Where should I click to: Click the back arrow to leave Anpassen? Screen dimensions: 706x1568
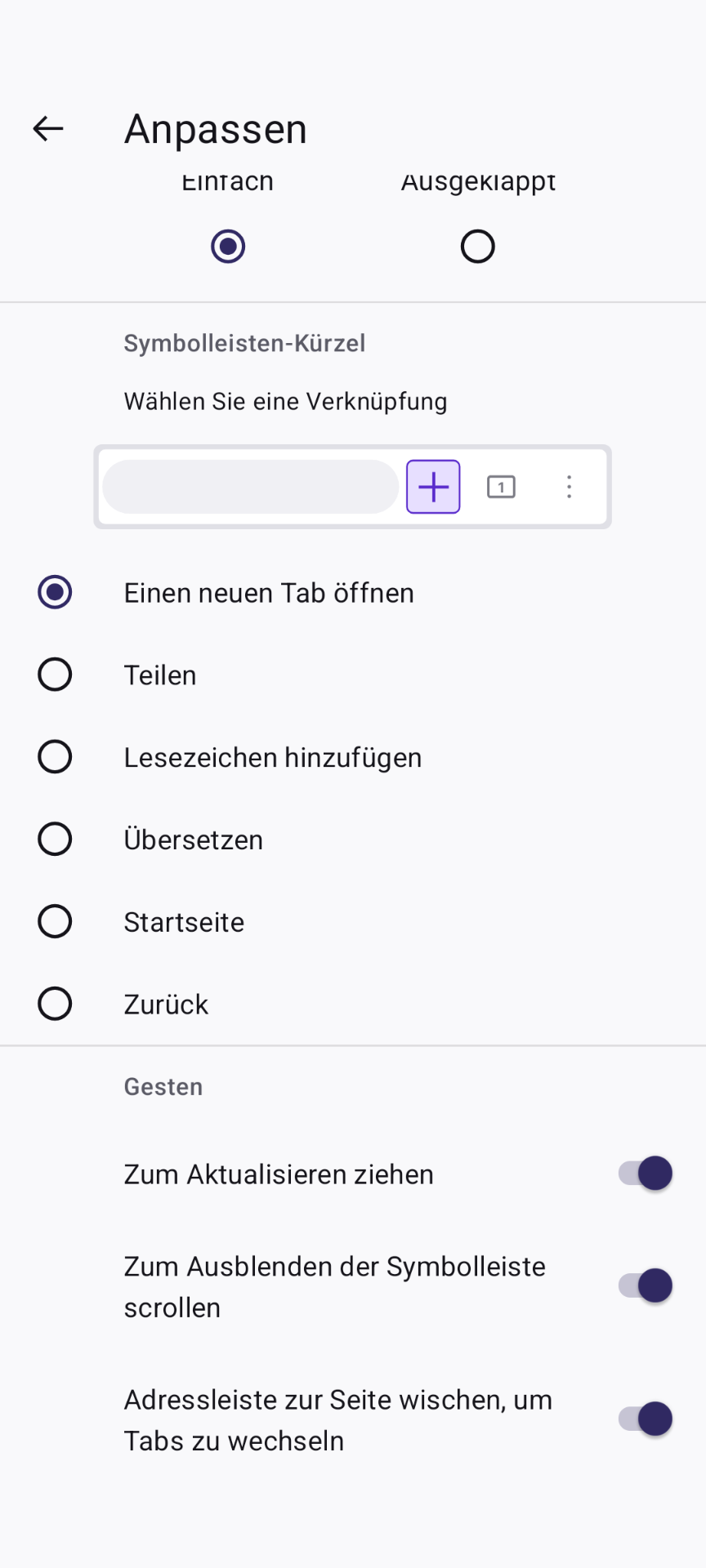(x=47, y=128)
